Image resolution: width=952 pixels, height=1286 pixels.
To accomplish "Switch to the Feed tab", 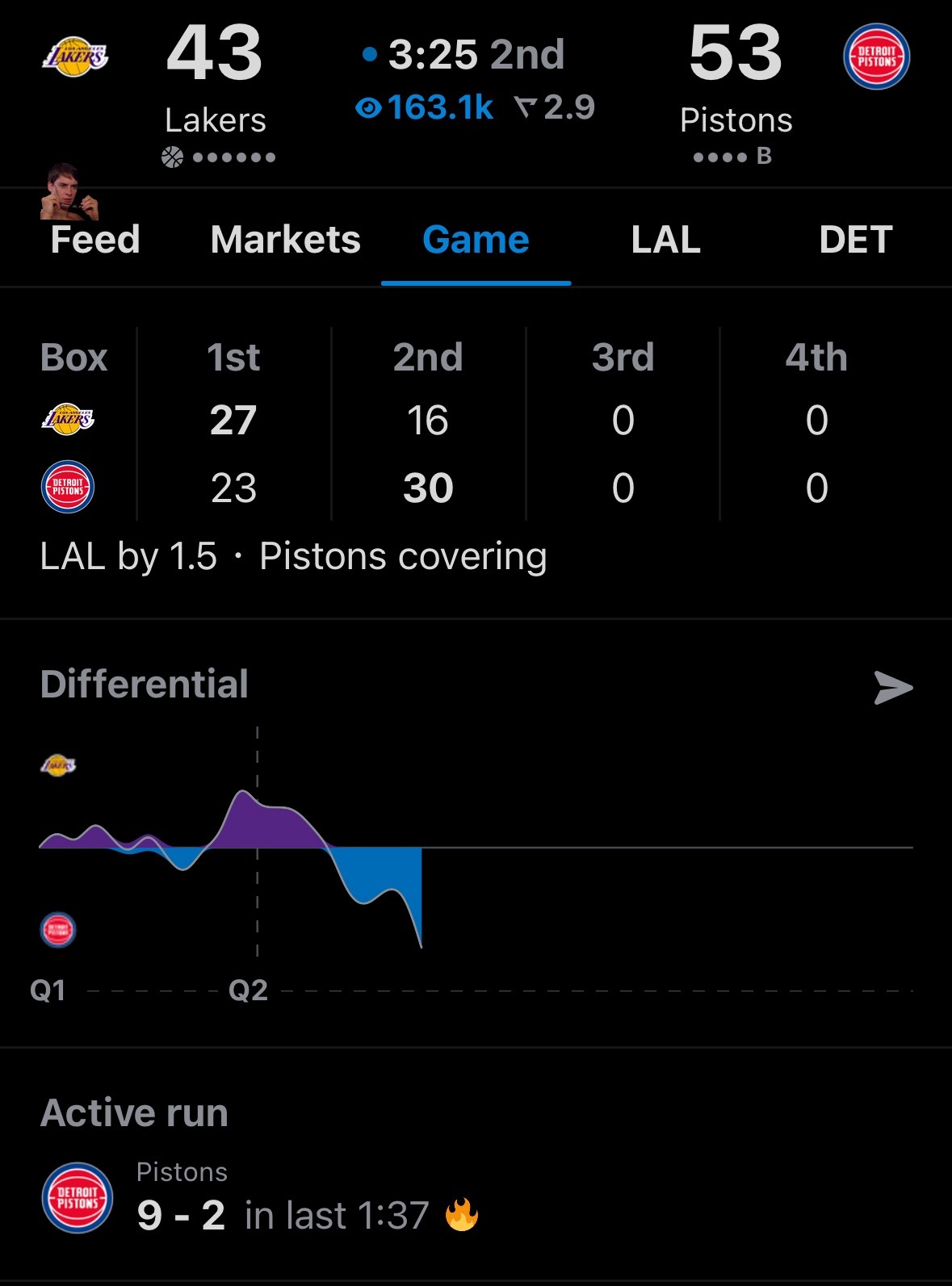I will (x=95, y=240).
